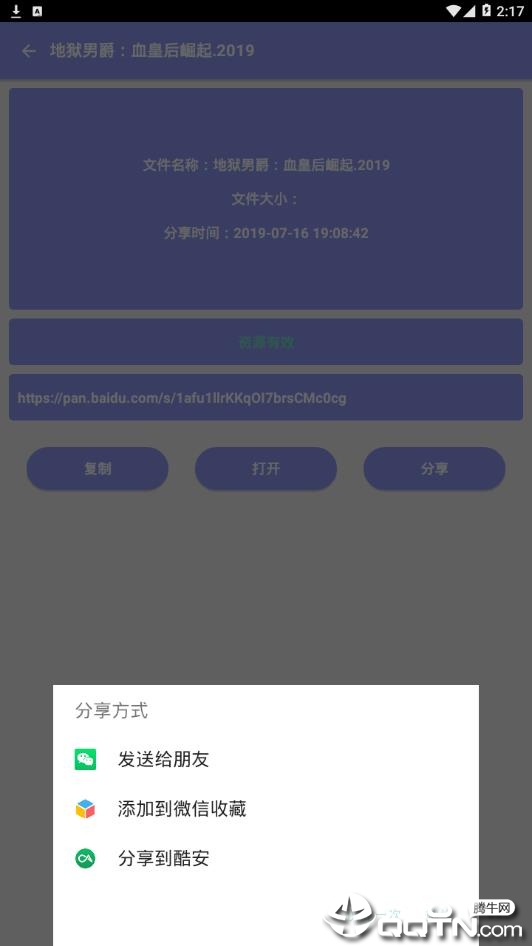Share the link to 酷安
This screenshot has height=946, width=532.
[265, 858]
